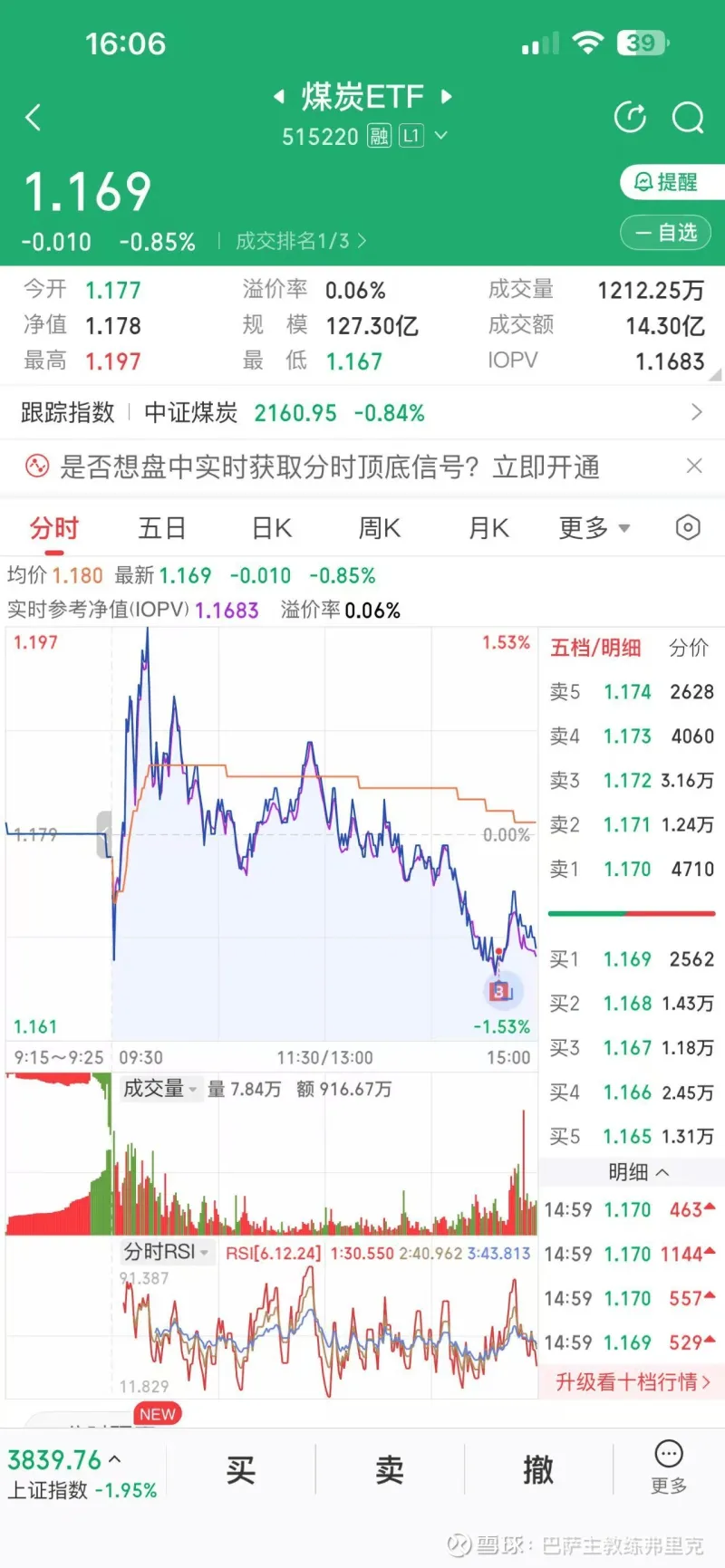Screen dimensions: 725x1568
Task: Set a price alert with 提醒
Action: coord(667,182)
